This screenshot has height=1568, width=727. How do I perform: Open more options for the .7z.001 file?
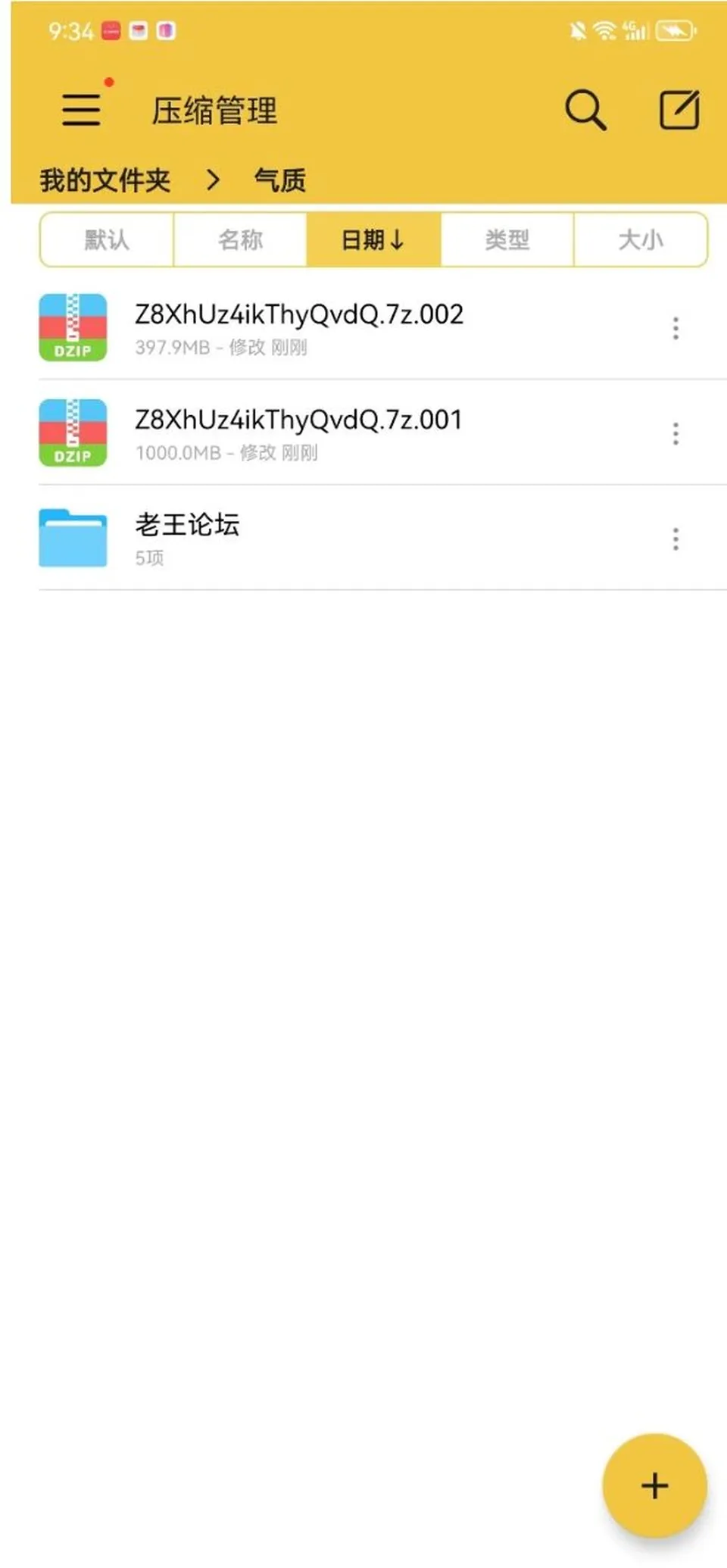click(676, 433)
